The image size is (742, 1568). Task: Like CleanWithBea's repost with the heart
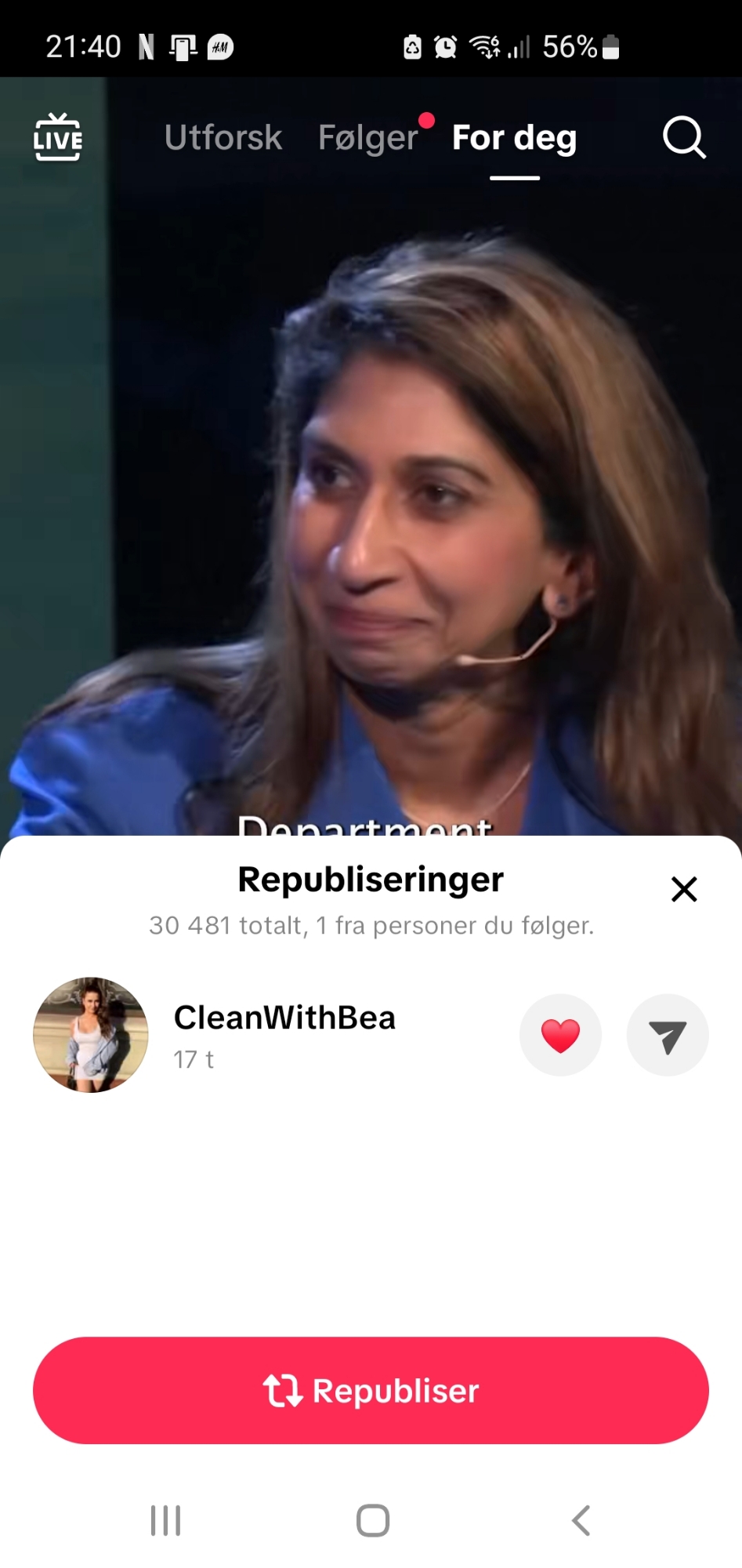(560, 1036)
